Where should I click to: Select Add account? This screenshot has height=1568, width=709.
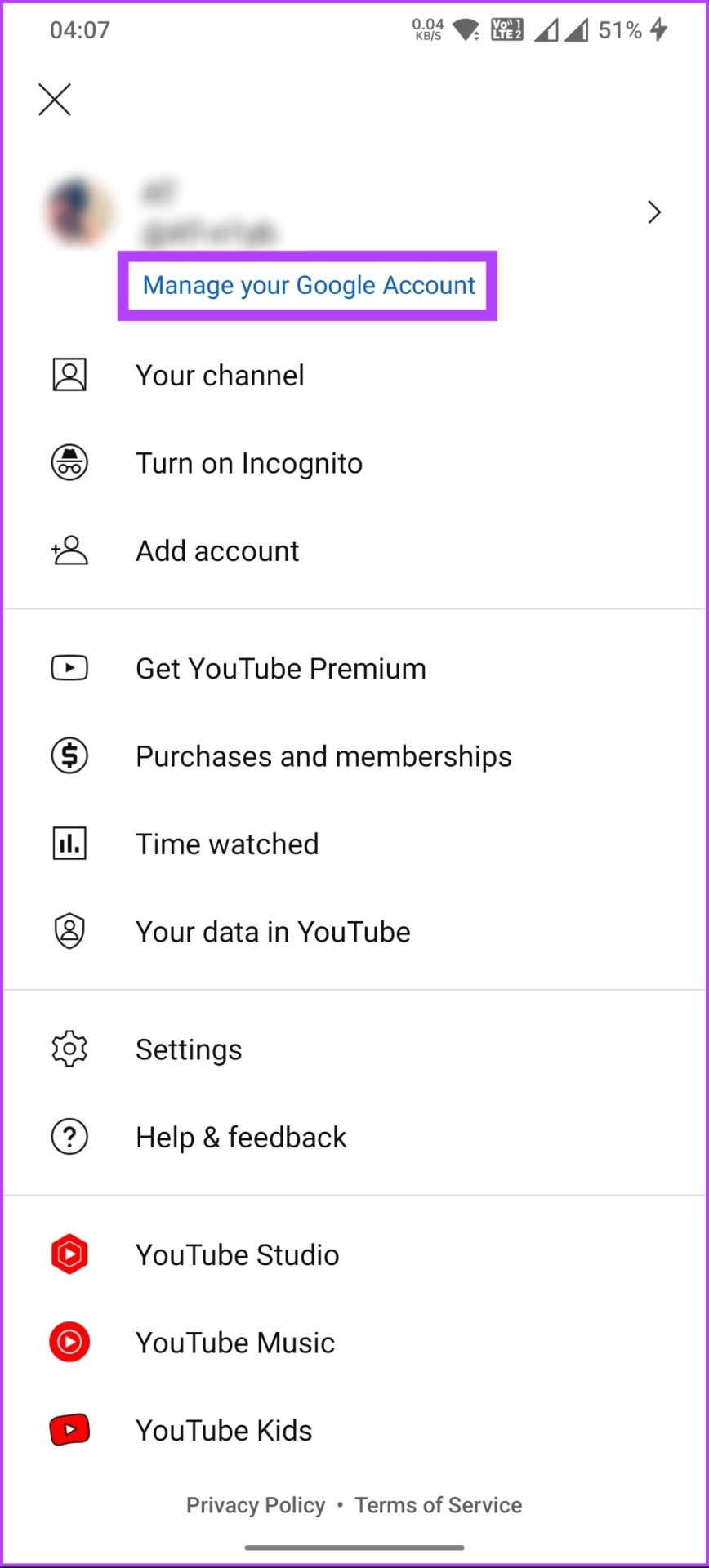point(354,551)
